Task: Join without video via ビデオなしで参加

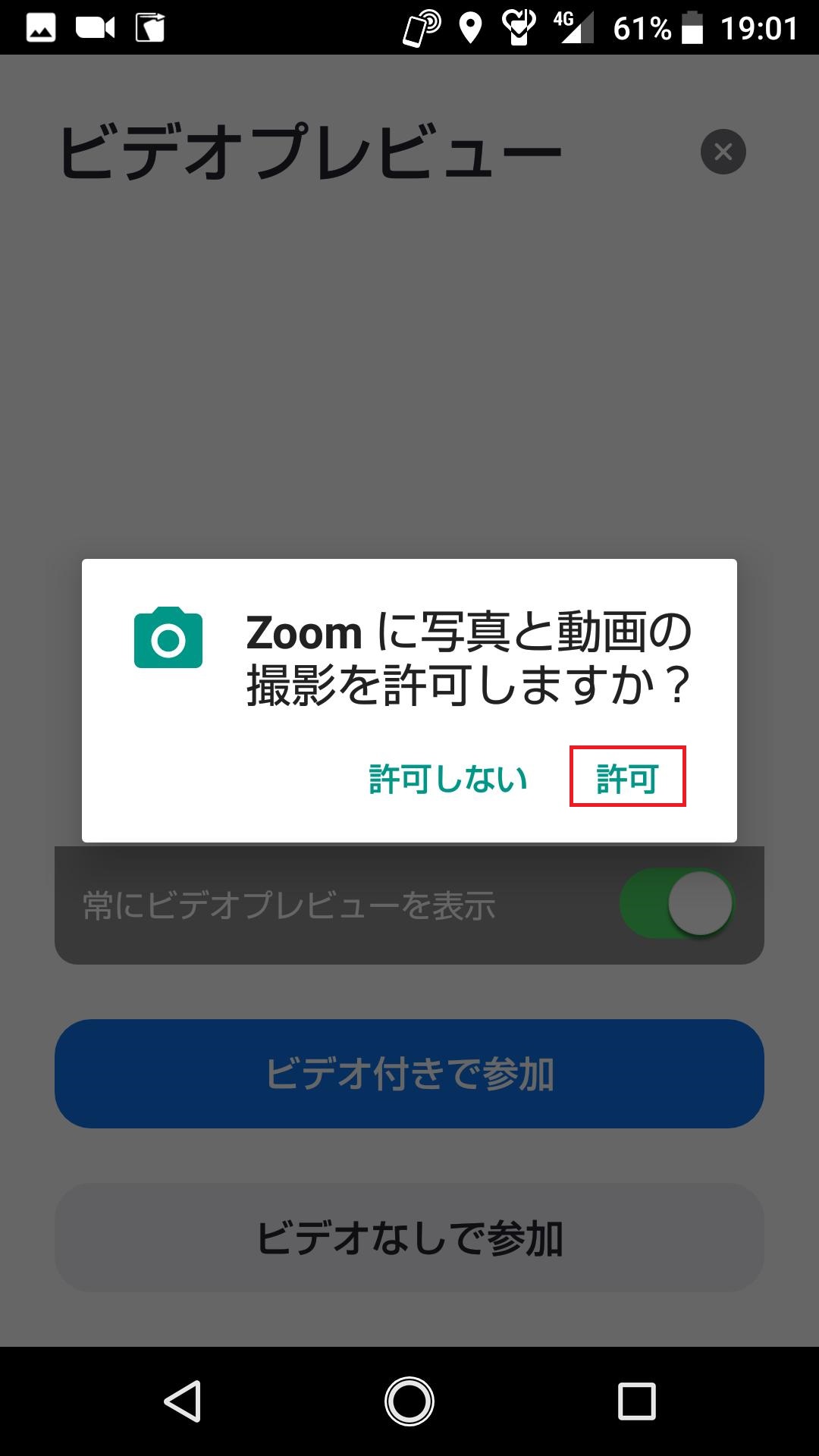Action: 409,1238
